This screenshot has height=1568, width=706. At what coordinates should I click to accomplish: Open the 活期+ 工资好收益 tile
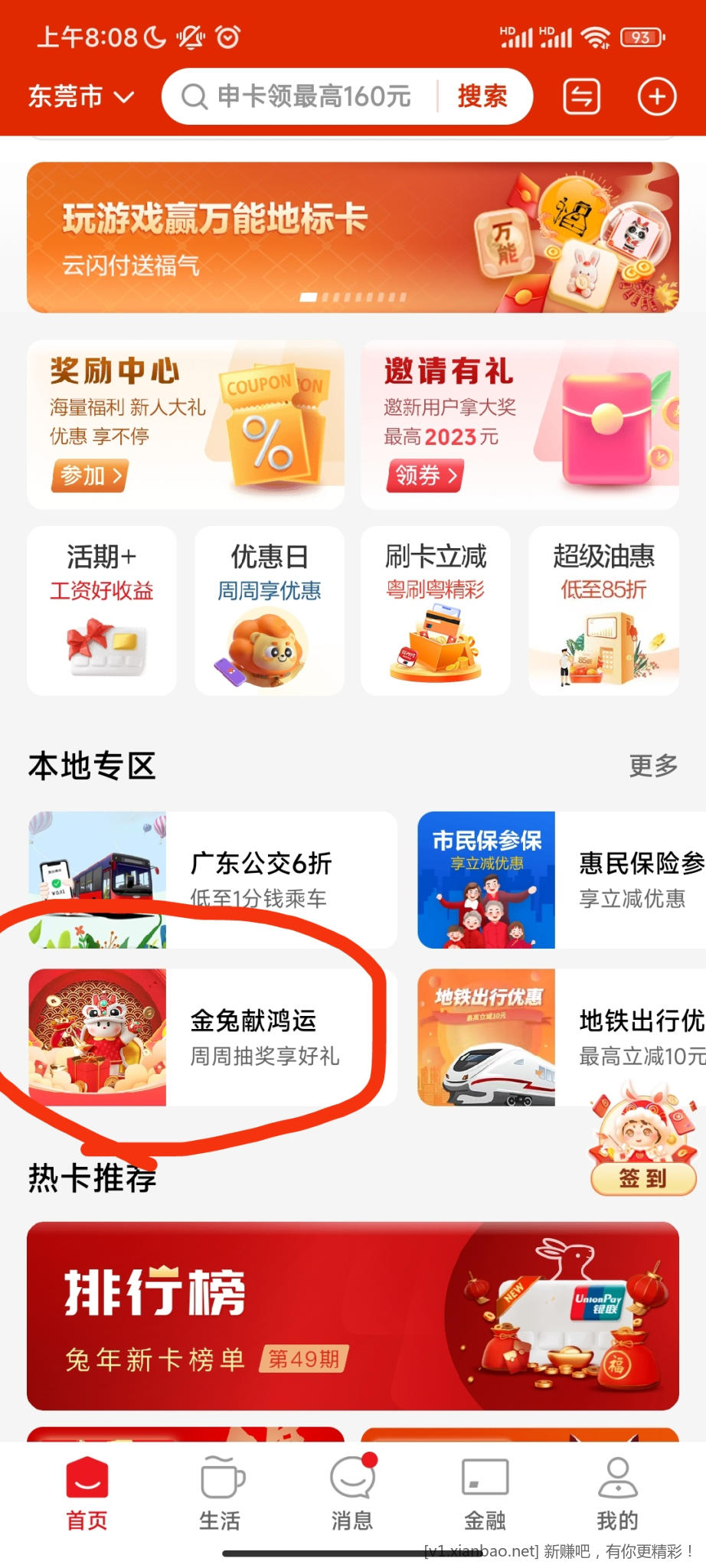(102, 610)
